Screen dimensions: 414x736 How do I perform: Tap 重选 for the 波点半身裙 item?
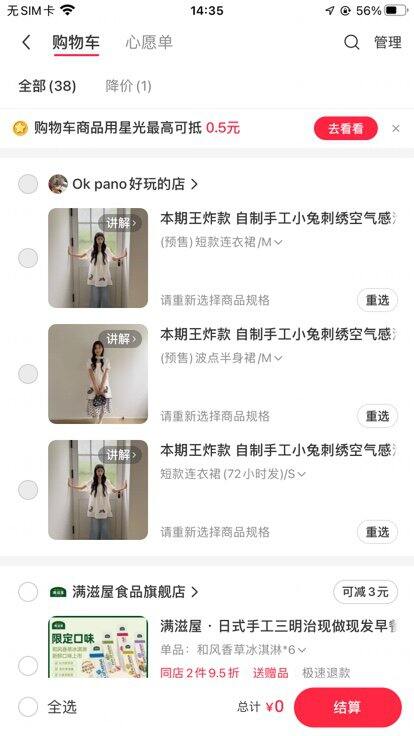point(377,416)
